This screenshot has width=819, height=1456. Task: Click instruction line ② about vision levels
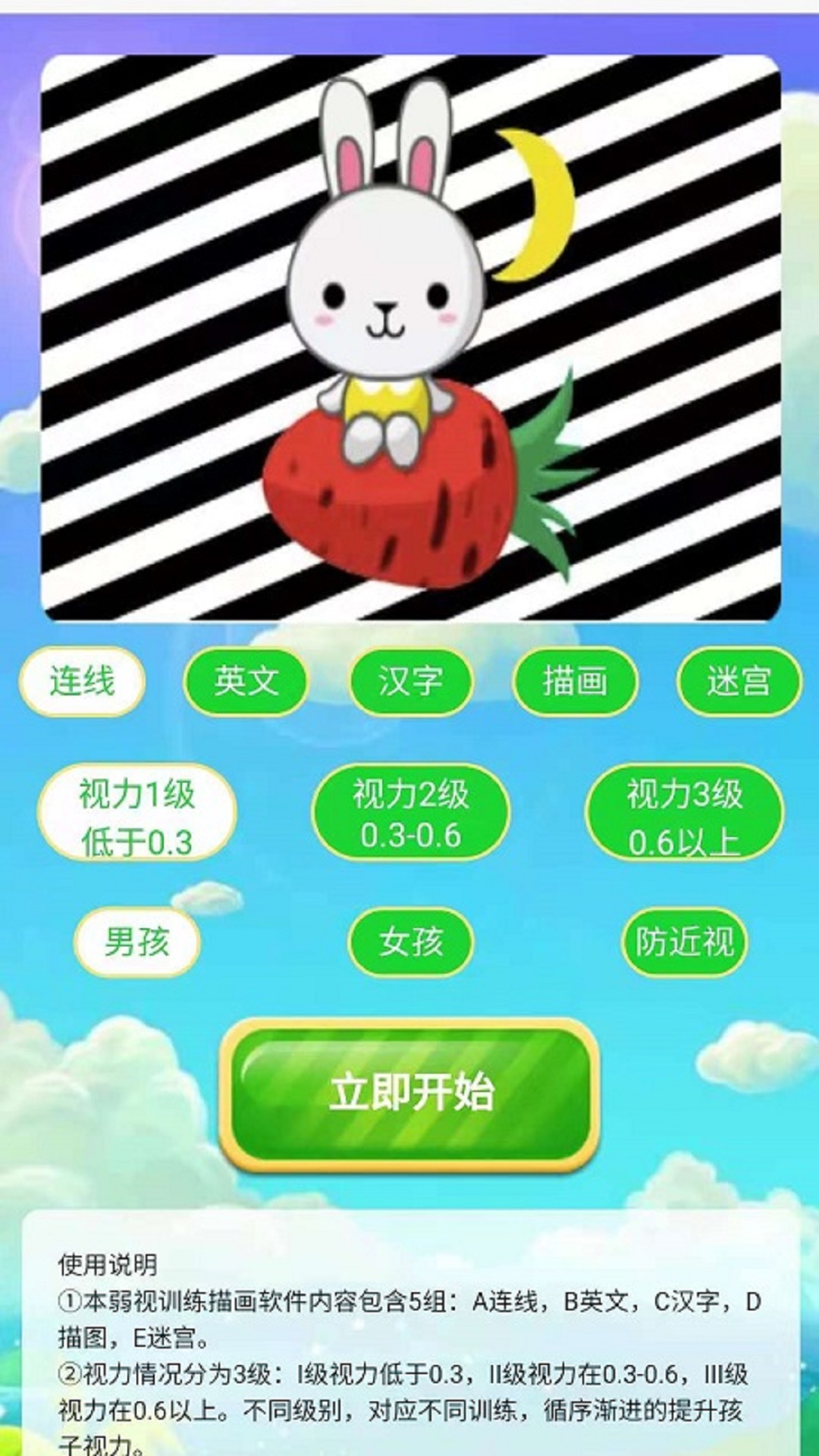click(x=409, y=1373)
